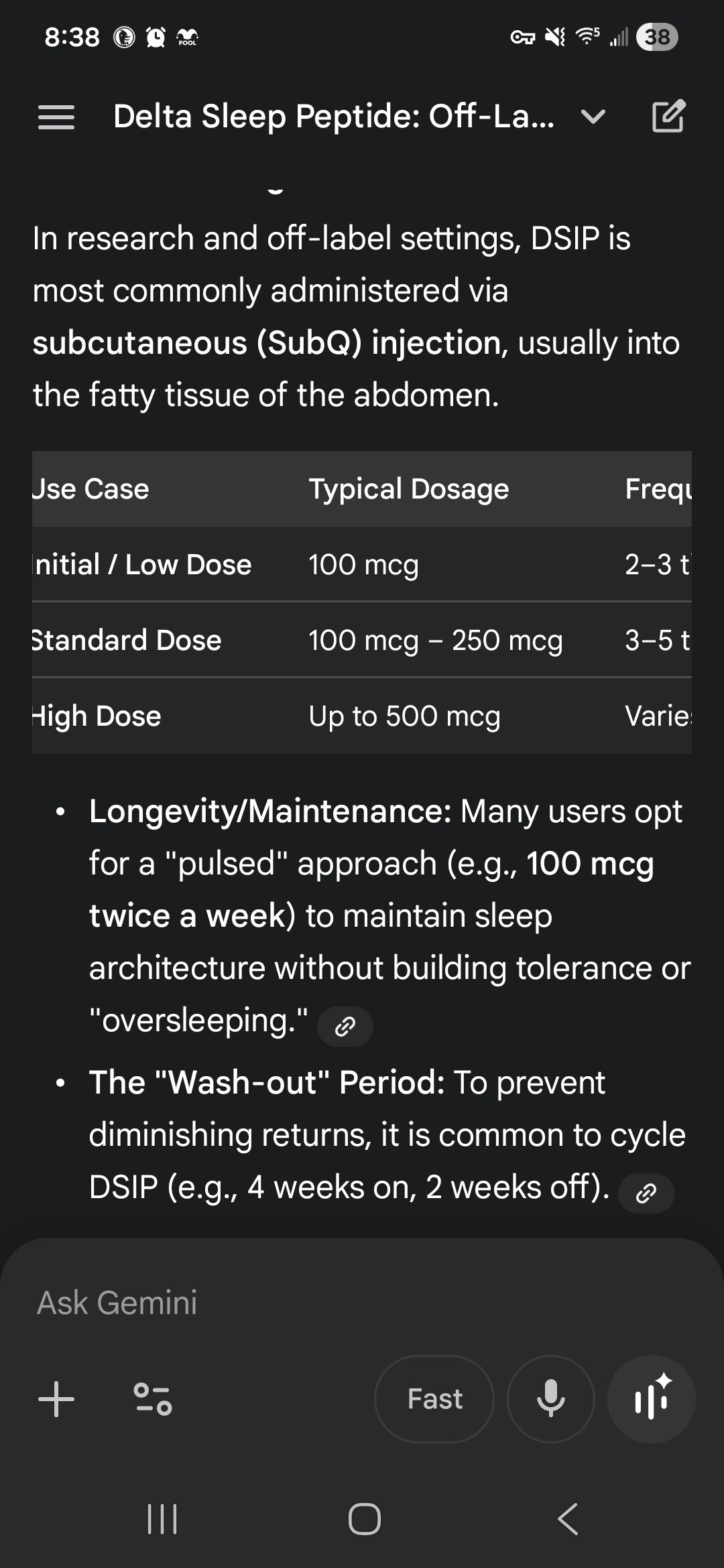This screenshot has height=1568, width=724.
Task: Launch Gemini Live voice mode
Action: click(651, 1399)
